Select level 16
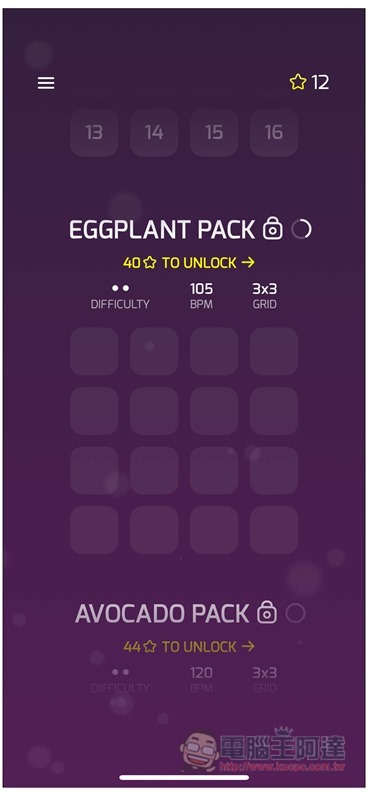Viewport: 368px width, 796px height. click(274, 132)
